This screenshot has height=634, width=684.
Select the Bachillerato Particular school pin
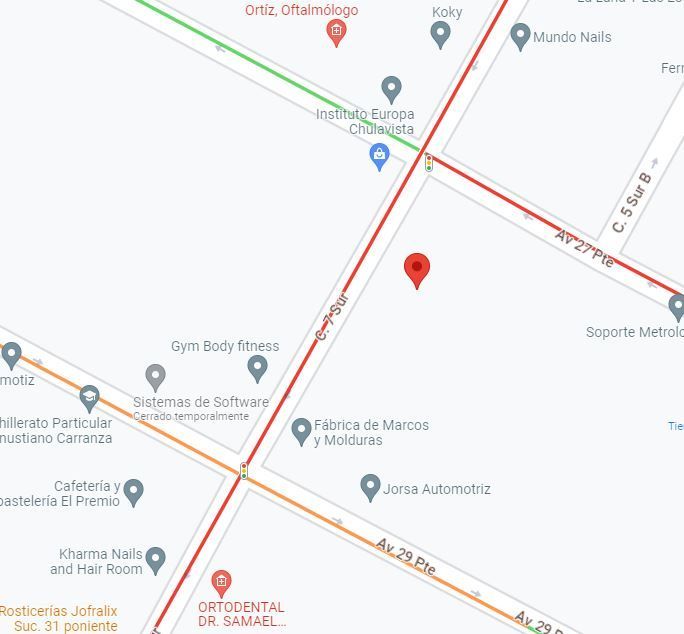pyautogui.click(x=89, y=399)
